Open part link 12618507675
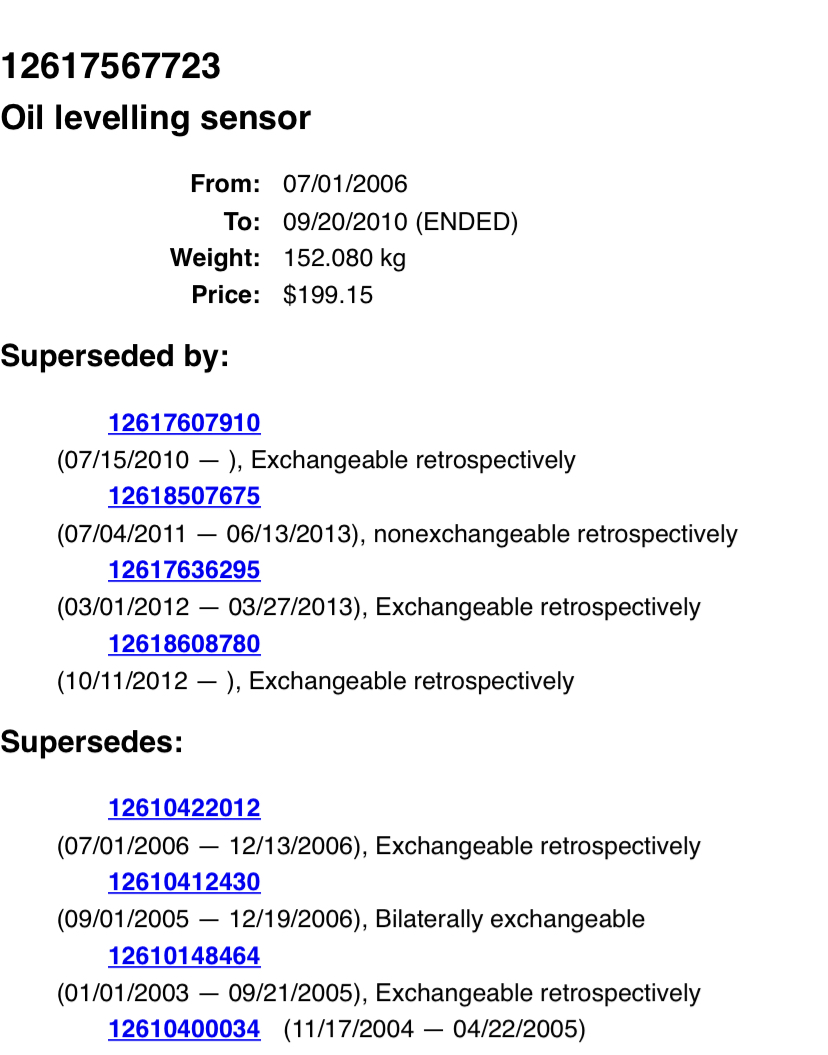Image resolution: width=828 pixels, height=1055 pixels. (184, 496)
